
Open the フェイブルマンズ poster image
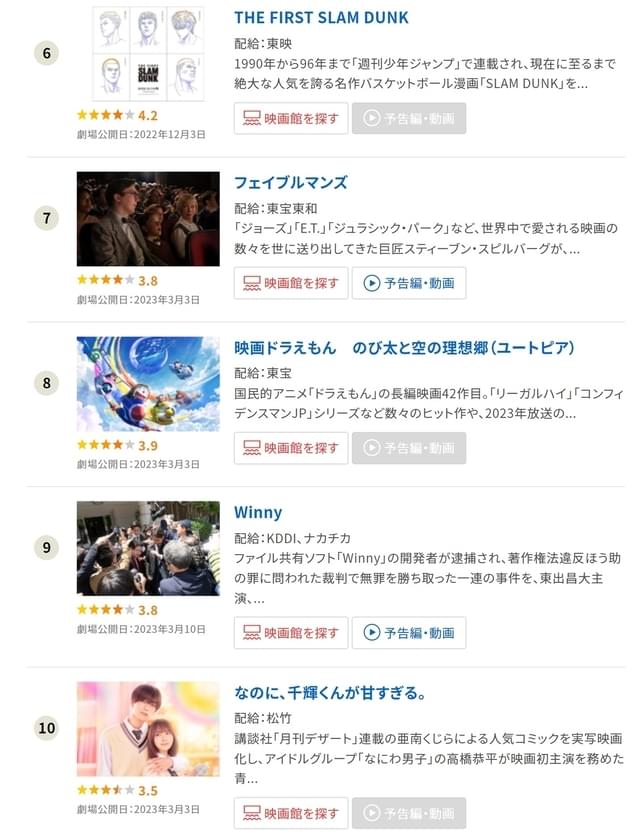tap(148, 218)
